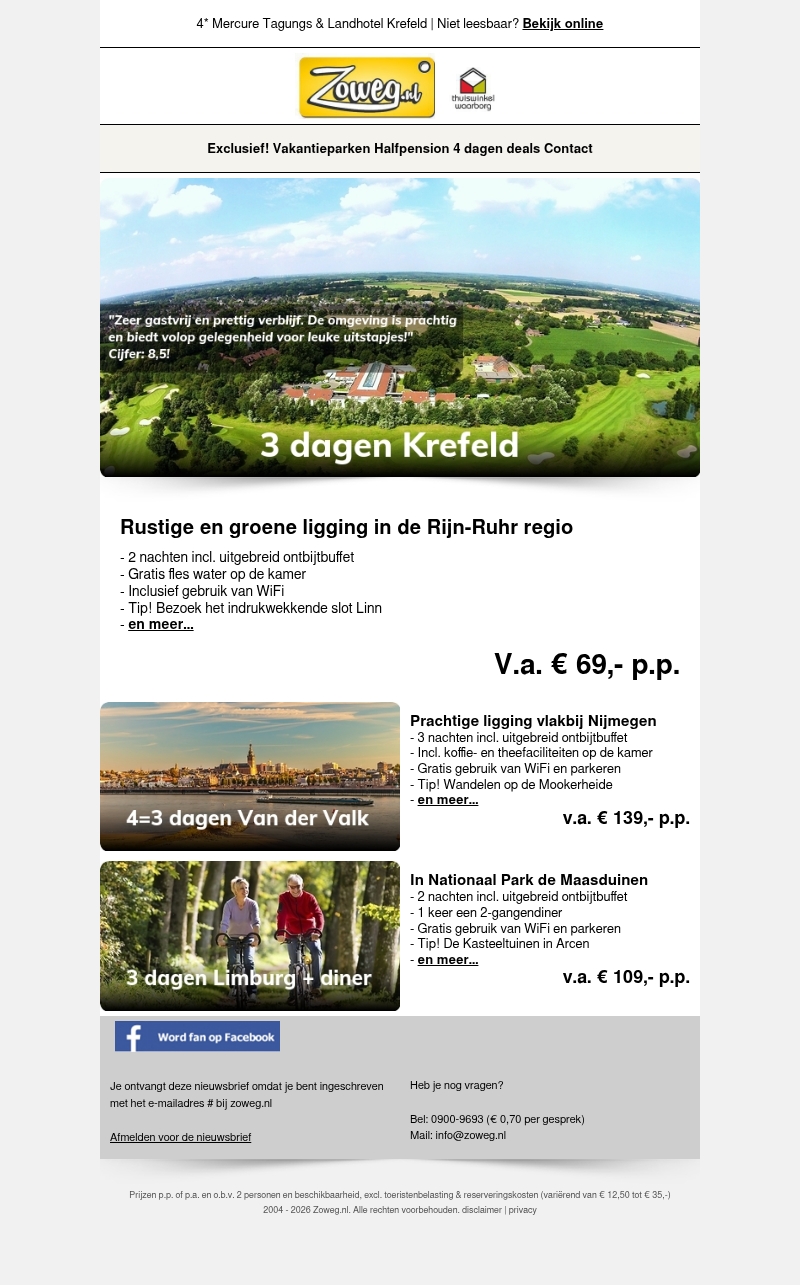Screen dimensions: 800x1285
Task: Open the privacy link
Action: click(x=523, y=1210)
